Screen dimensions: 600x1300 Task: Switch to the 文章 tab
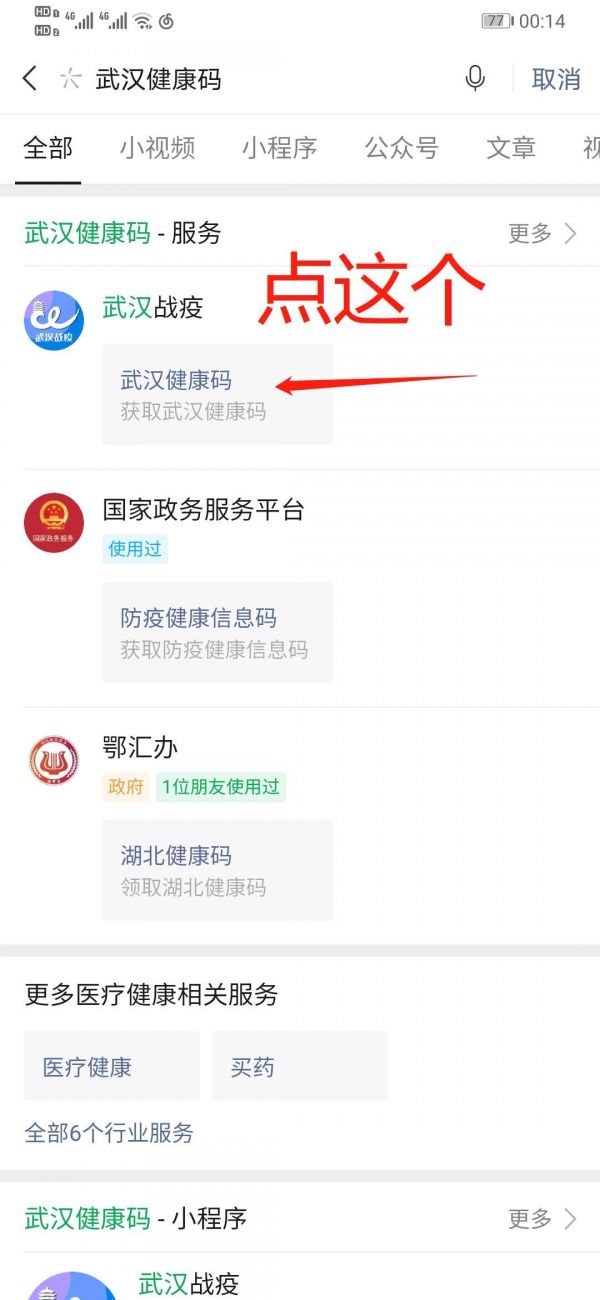tap(511, 148)
